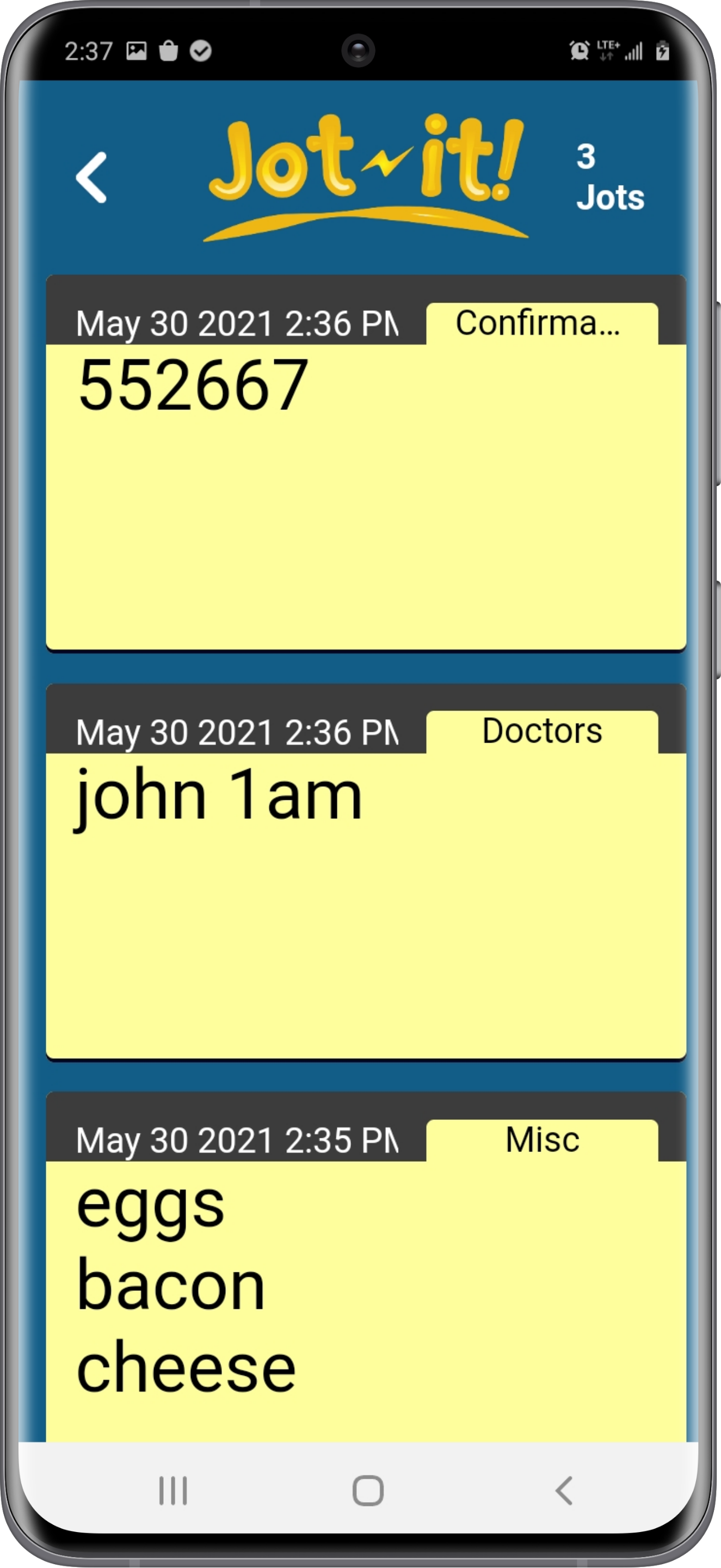Go back using the white arrow

91,177
